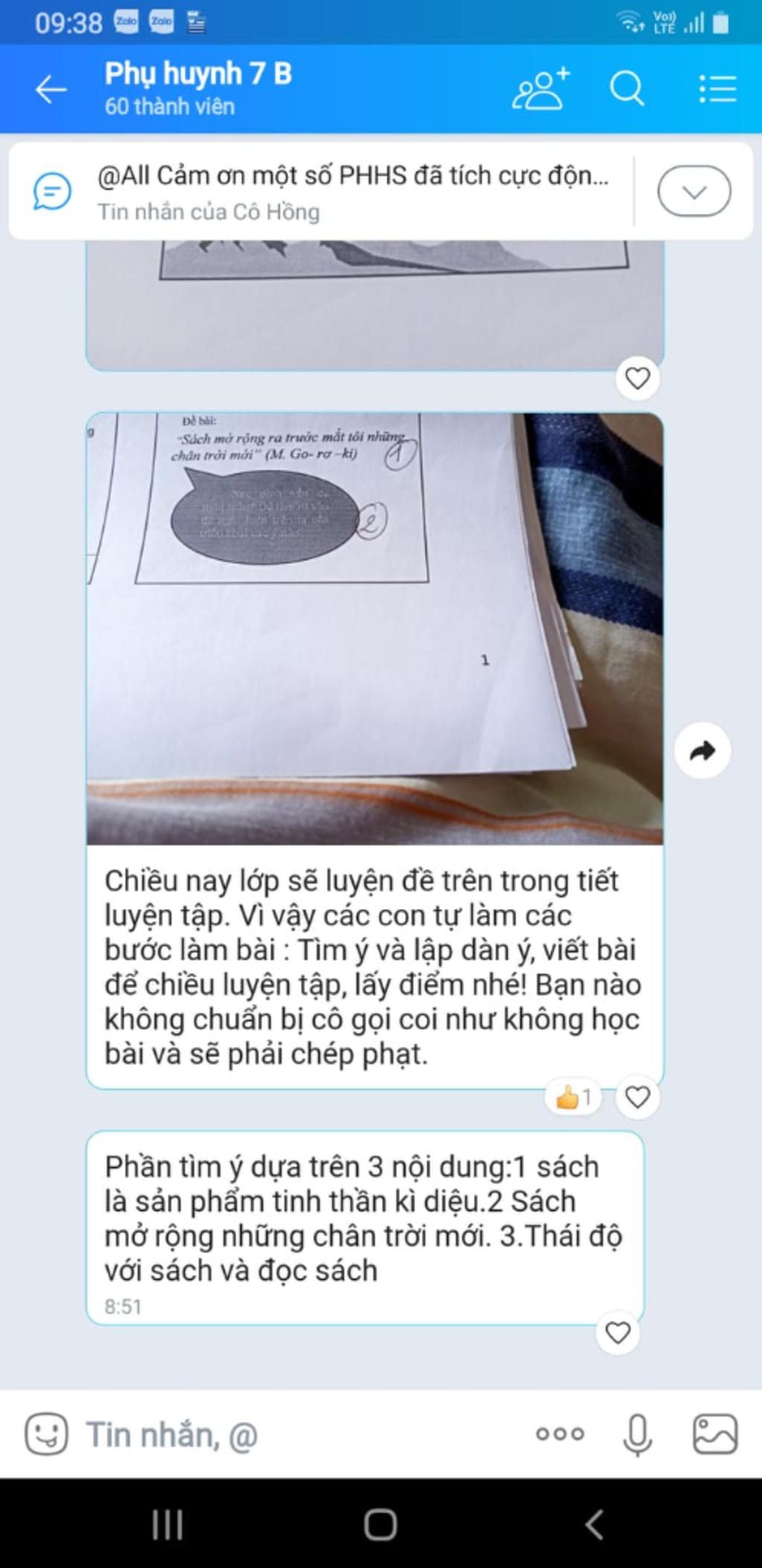Open the photo of the essay prompt
The height and width of the screenshot is (1568, 762).
374,628
